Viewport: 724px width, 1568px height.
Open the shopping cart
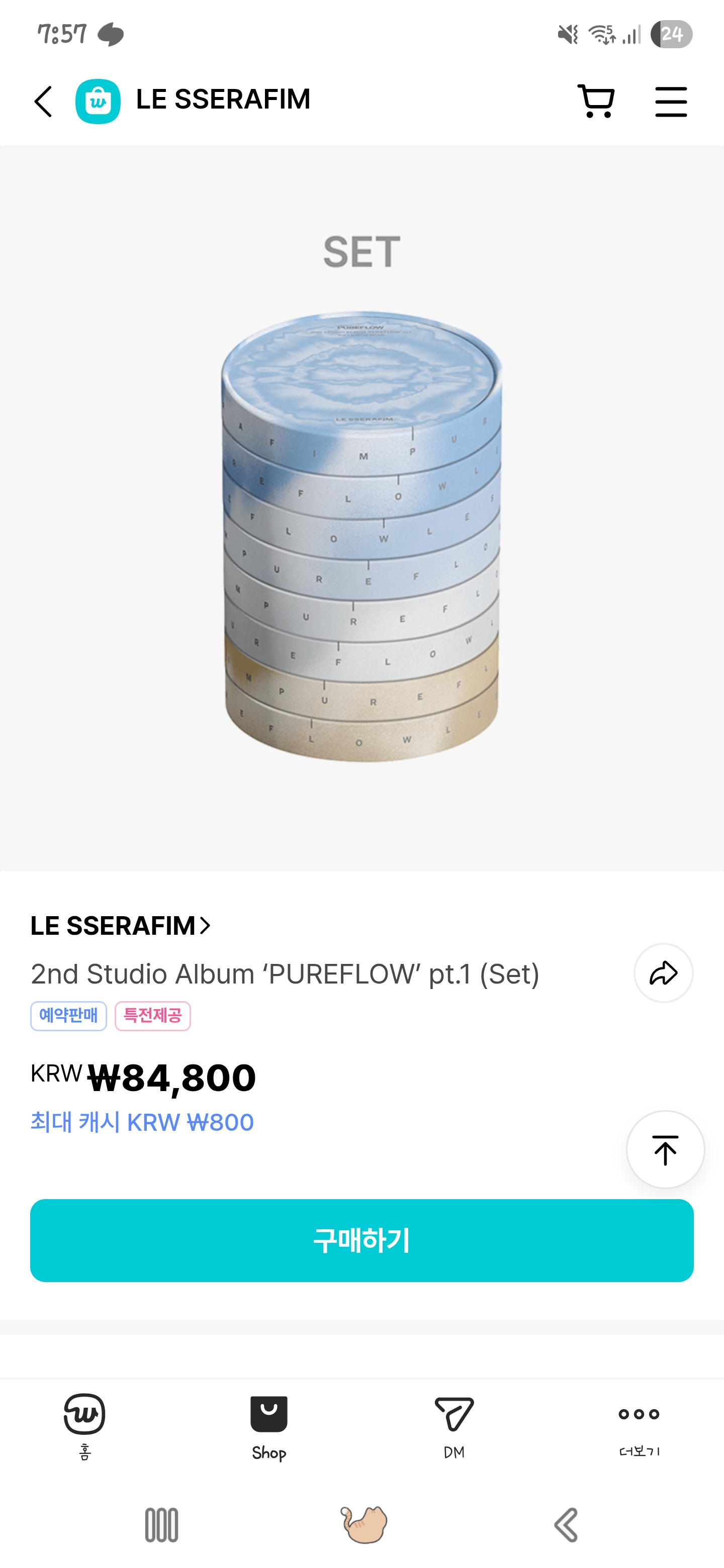click(595, 101)
